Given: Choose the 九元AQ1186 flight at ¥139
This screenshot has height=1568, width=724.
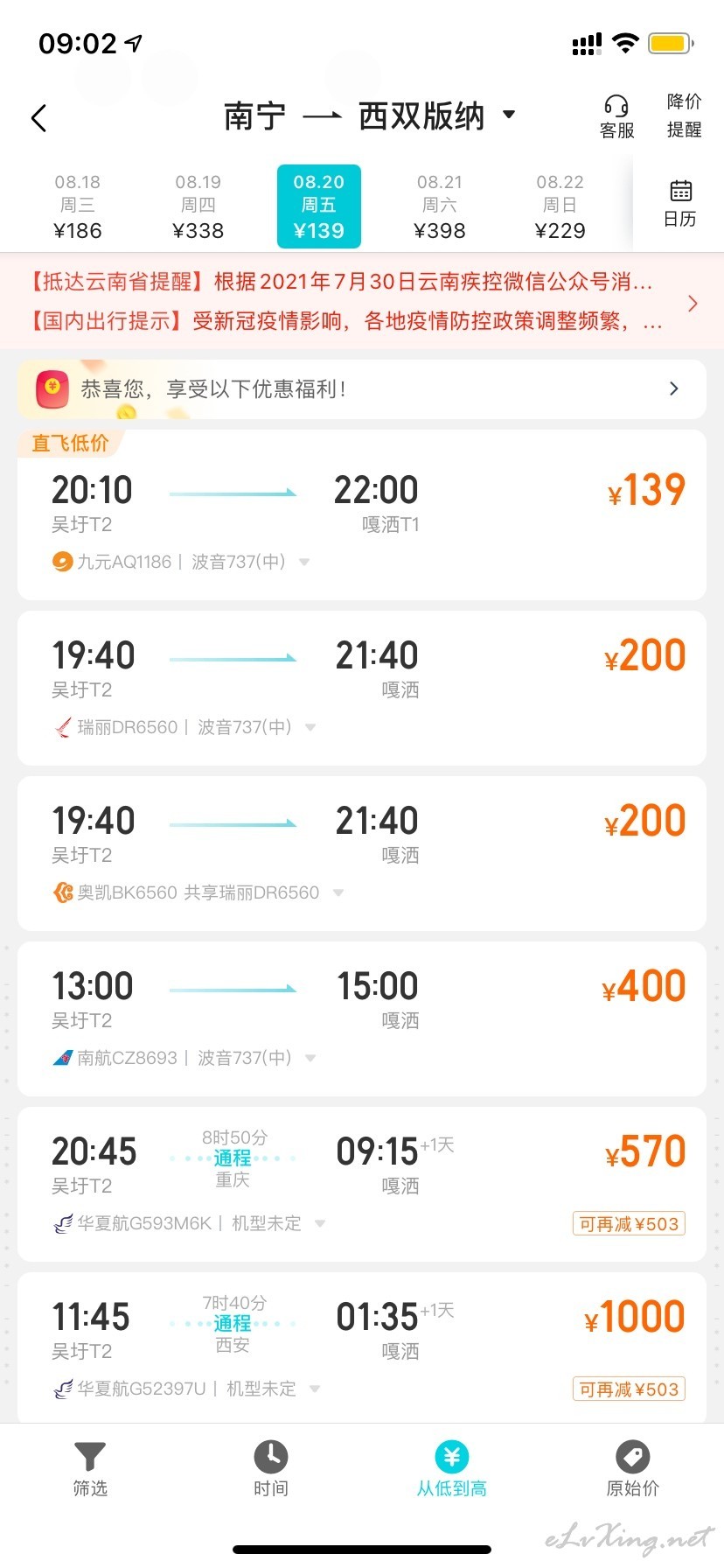Looking at the screenshot, I should 362,514.
